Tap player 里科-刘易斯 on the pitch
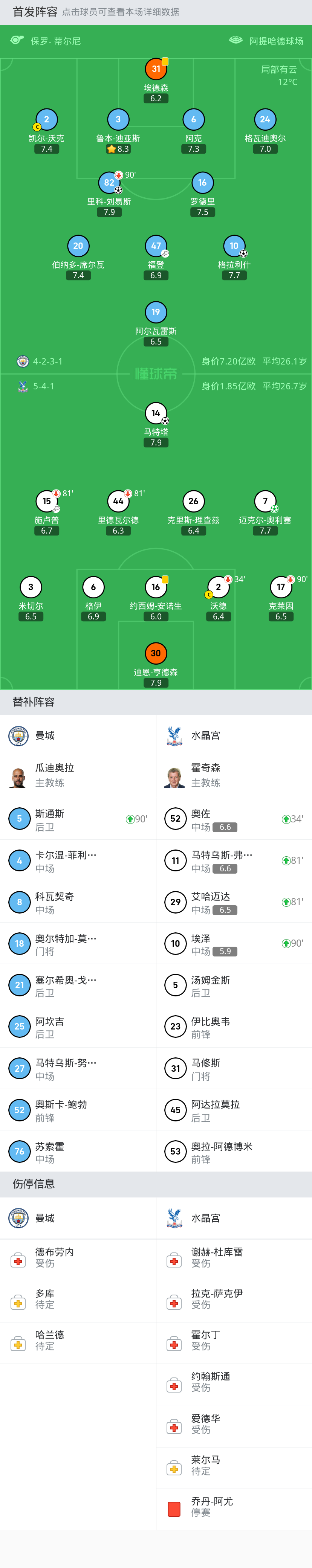Image resolution: width=312 pixels, height=1568 pixels. (109, 183)
